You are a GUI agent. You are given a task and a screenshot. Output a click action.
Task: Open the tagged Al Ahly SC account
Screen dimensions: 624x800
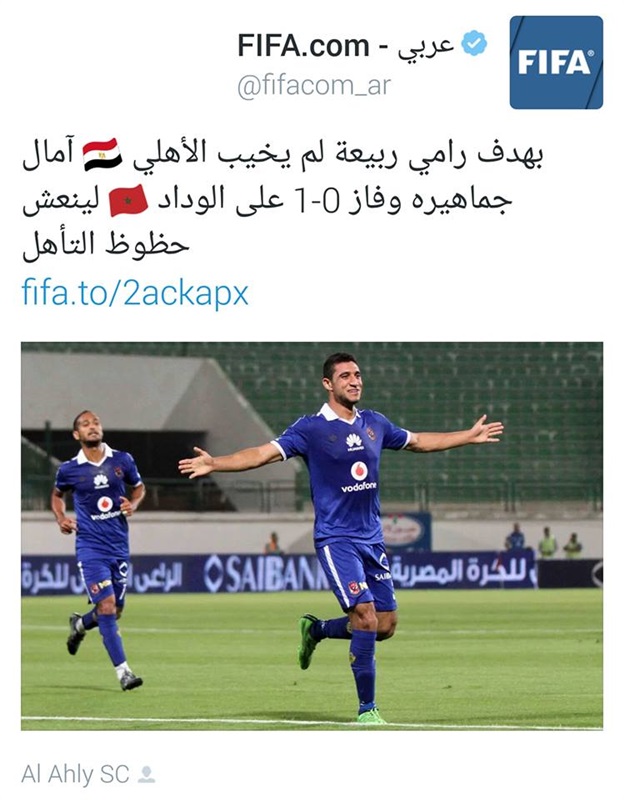[x=76, y=774]
